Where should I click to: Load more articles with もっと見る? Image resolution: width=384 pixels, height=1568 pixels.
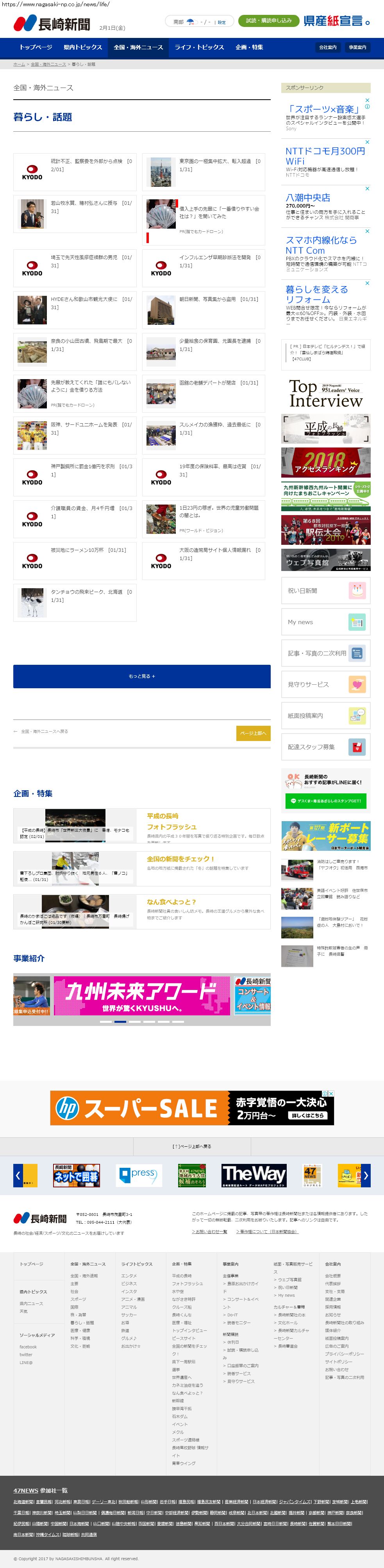142,676
